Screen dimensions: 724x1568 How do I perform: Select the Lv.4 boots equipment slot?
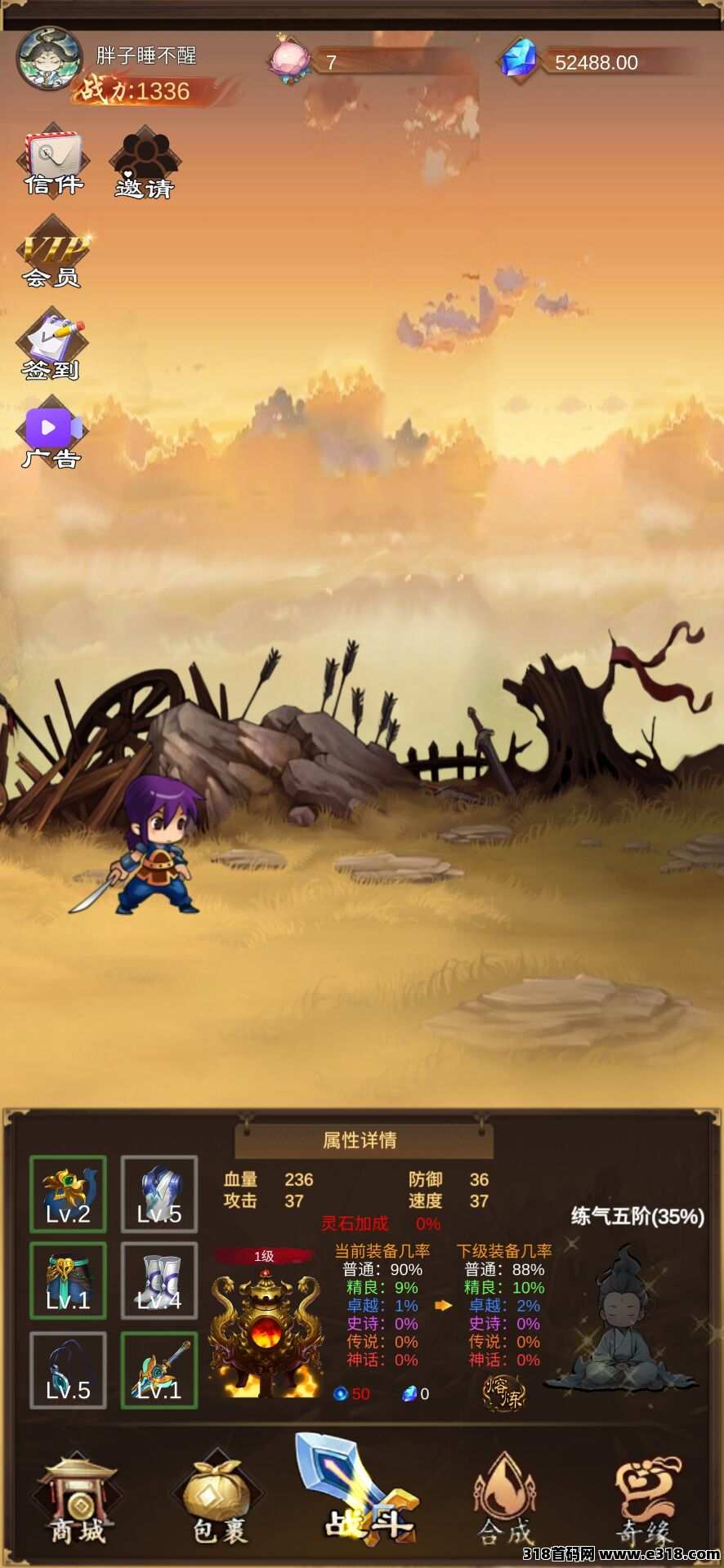point(159,1280)
